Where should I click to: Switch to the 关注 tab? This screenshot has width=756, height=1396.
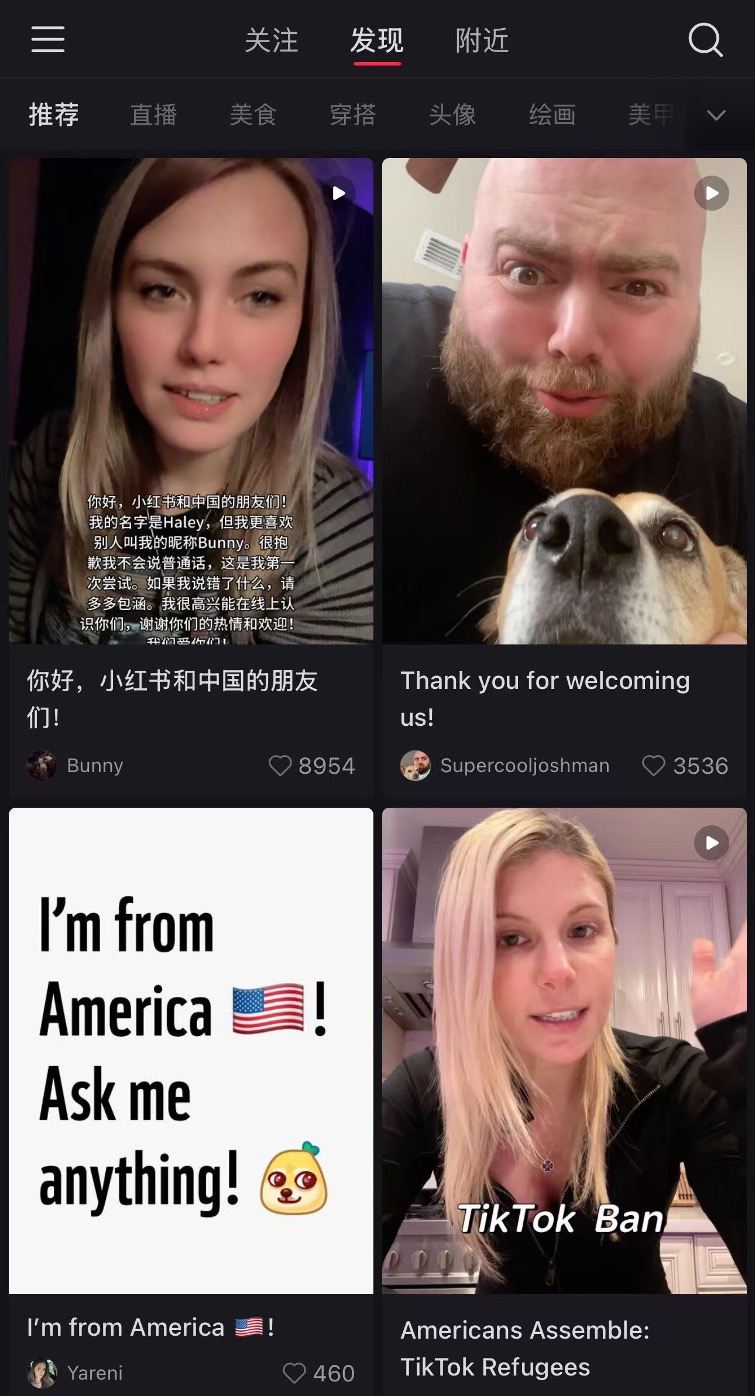[x=272, y=40]
